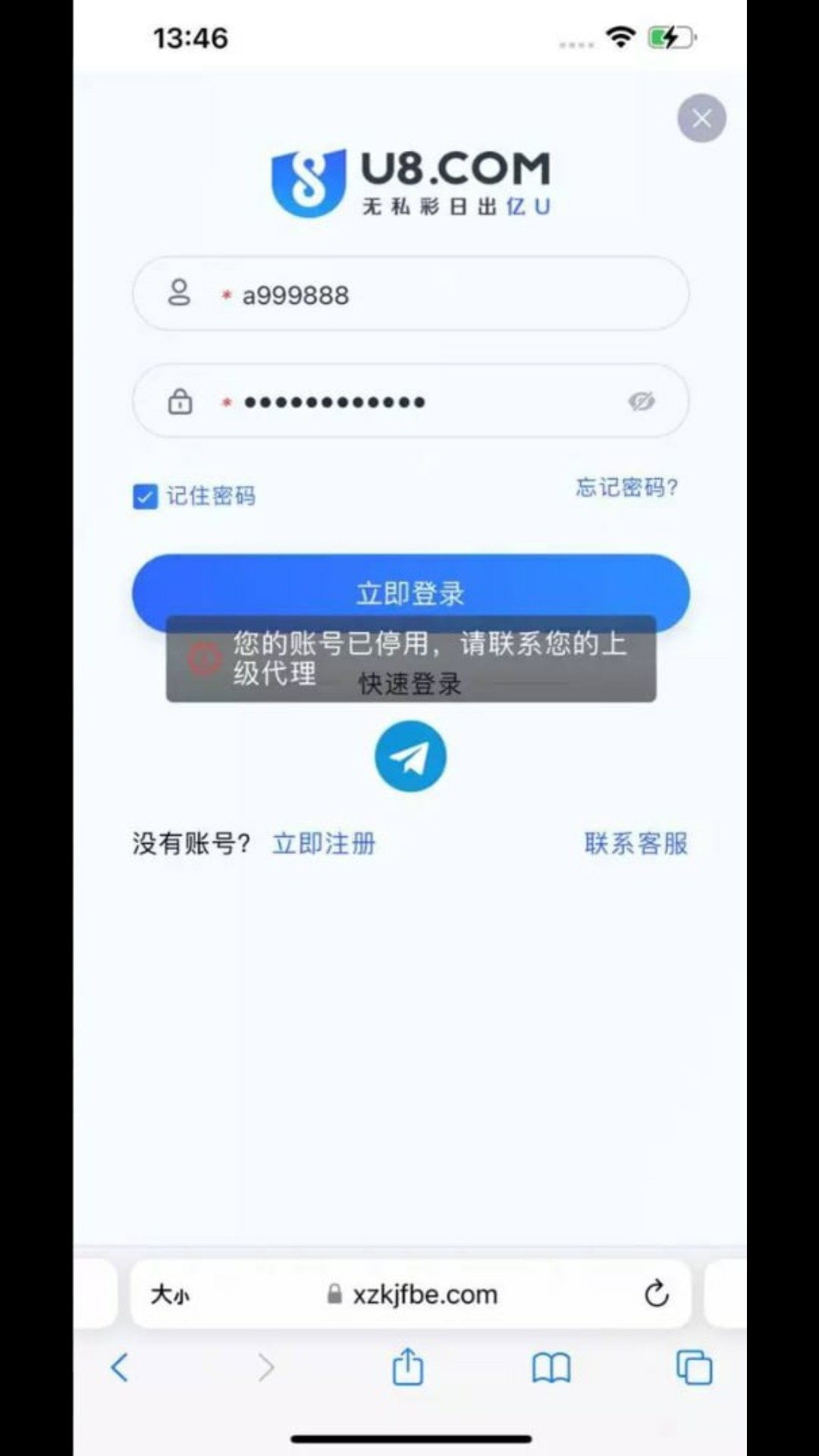Uncheck the 记住密码 checkbox

(x=145, y=497)
